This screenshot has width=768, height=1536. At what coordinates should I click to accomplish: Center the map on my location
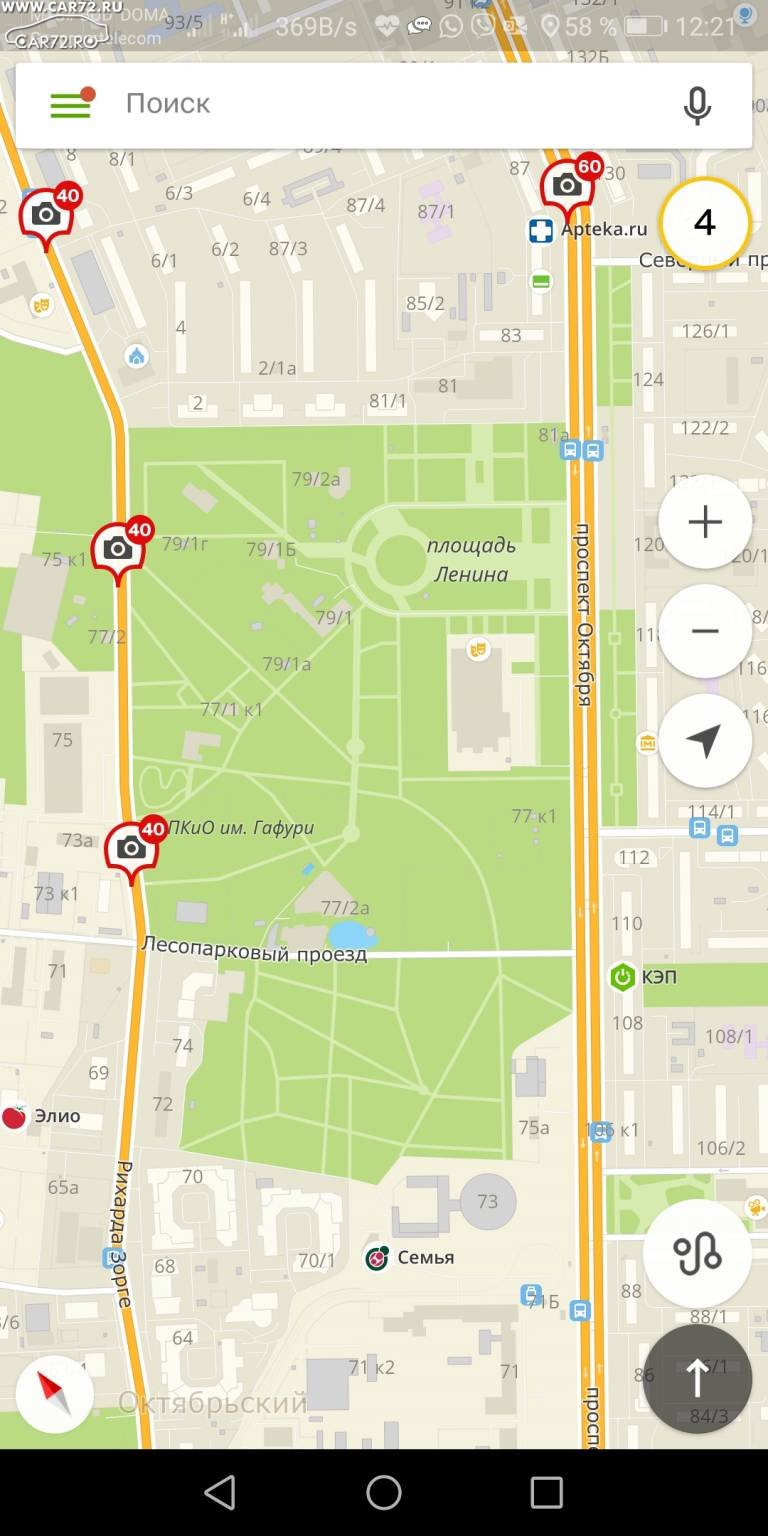pos(705,741)
